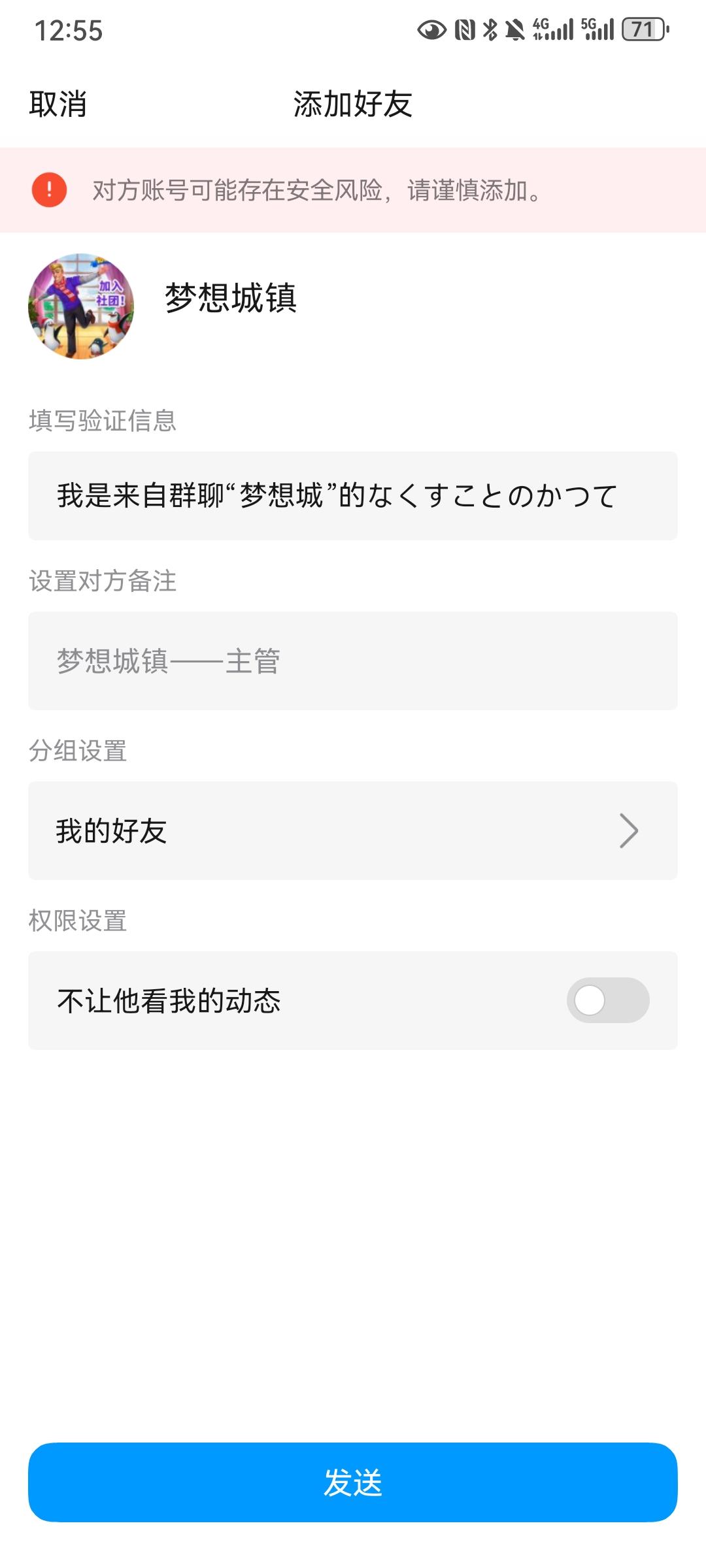Send the friend request with 发送
706x1568 pixels.
tap(353, 1482)
